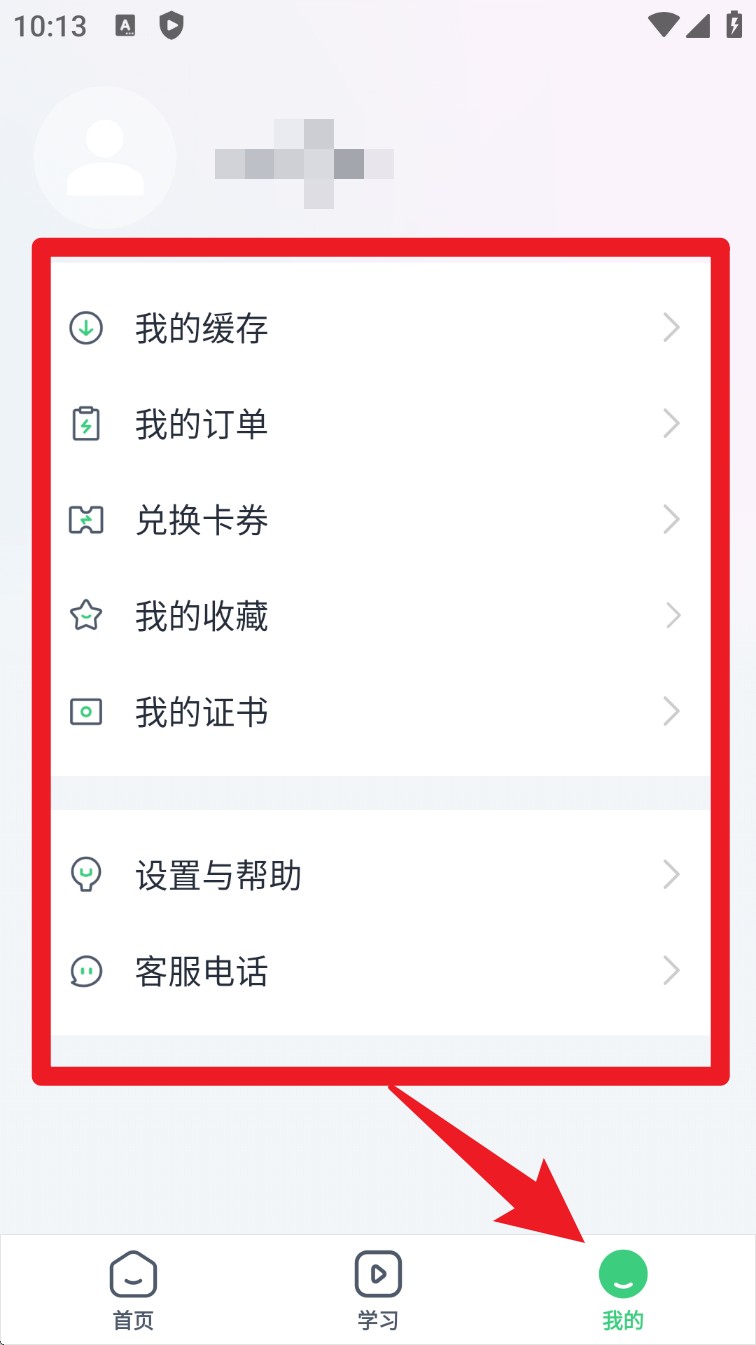Select the 我的证书 certificate icon
Image resolution: width=756 pixels, height=1345 pixels.
86,712
